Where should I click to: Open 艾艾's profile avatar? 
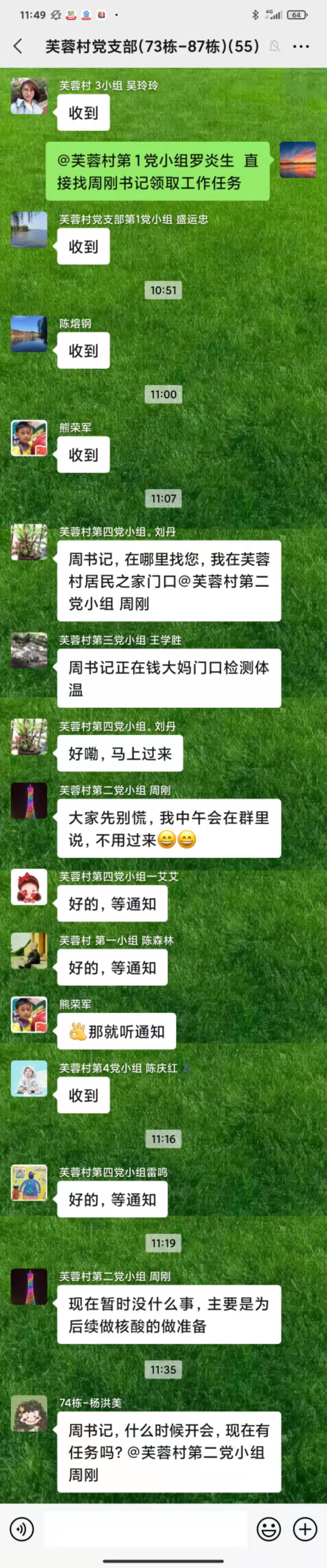[x=29, y=888]
